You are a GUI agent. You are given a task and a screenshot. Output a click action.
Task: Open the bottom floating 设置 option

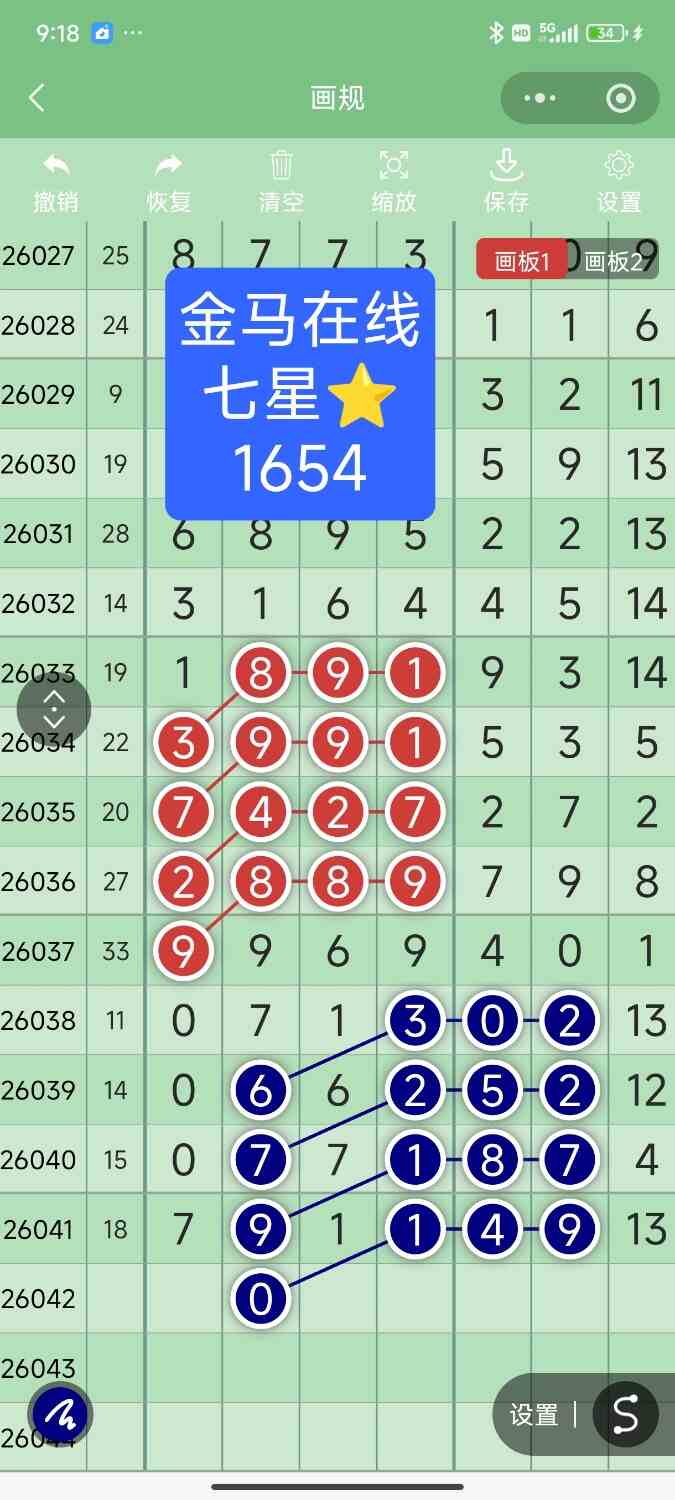coord(534,1415)
